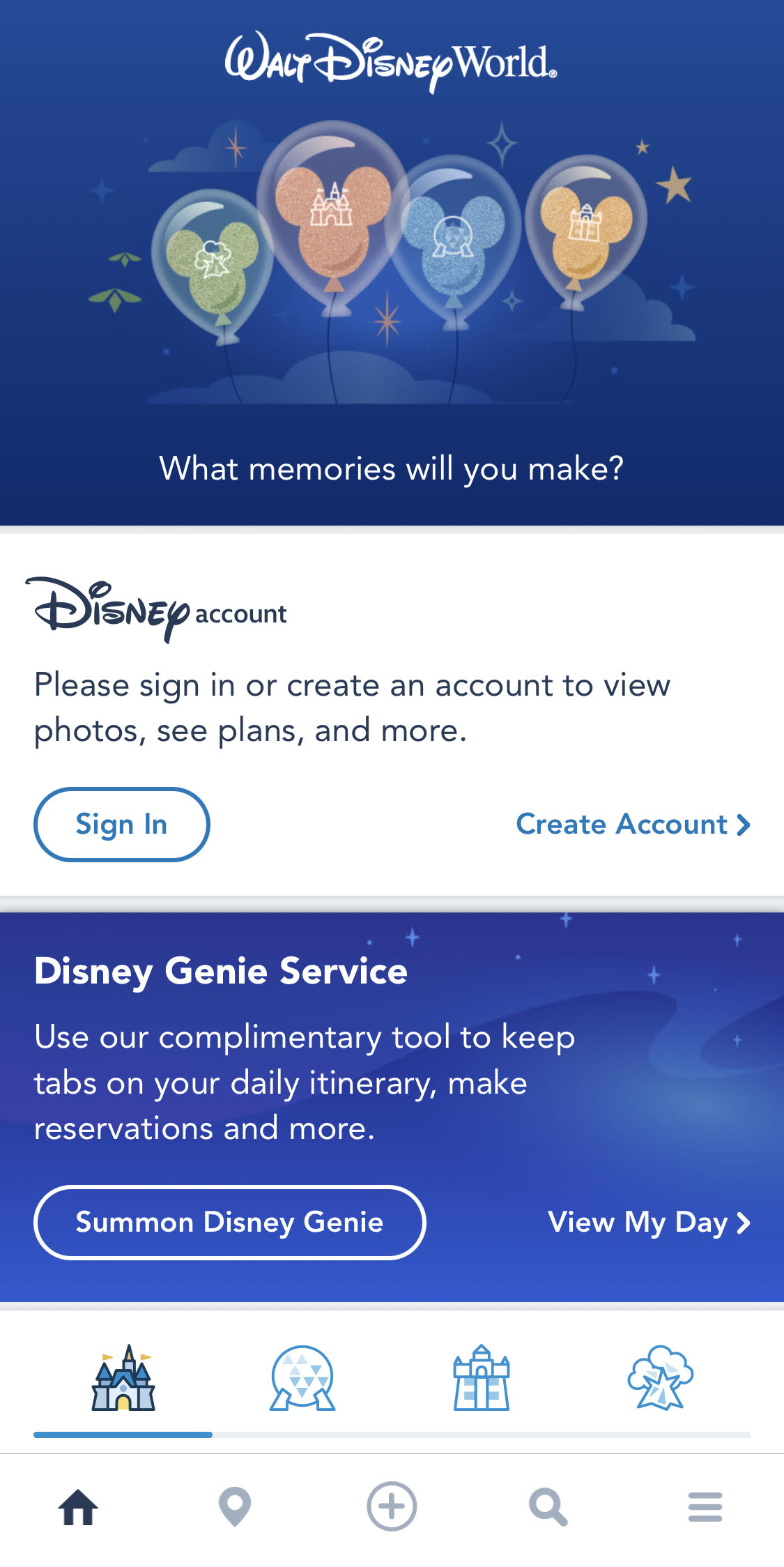
Task: Open the hamburger menu tab
Action: pyautogui.click(x=705, y=1507)
